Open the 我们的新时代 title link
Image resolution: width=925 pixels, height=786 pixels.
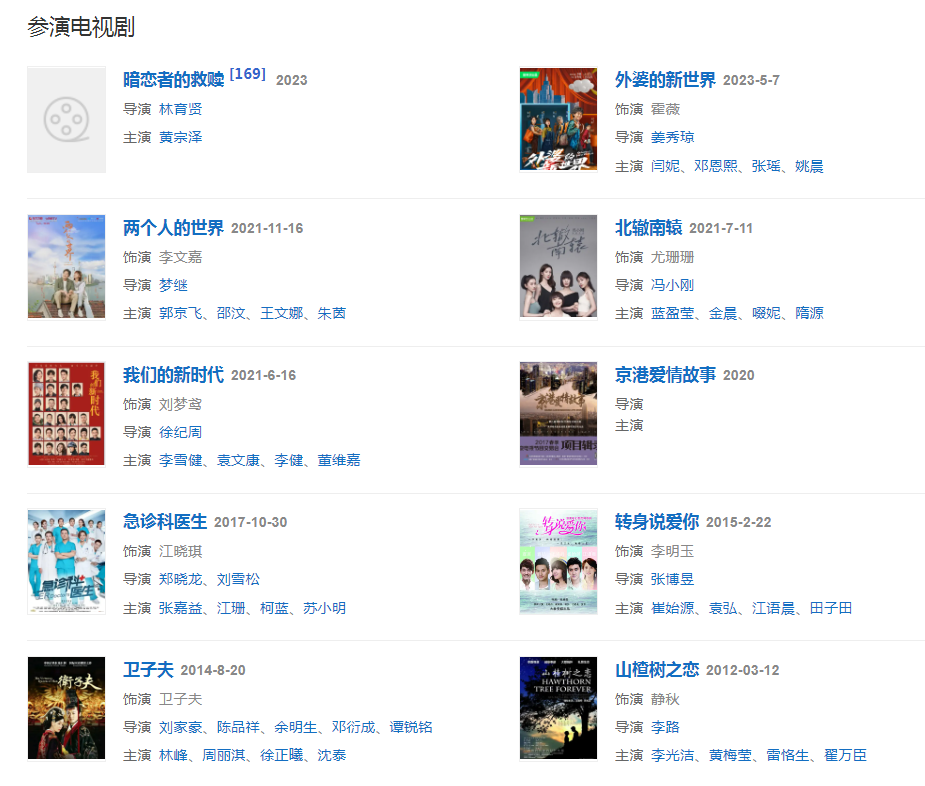173,375
